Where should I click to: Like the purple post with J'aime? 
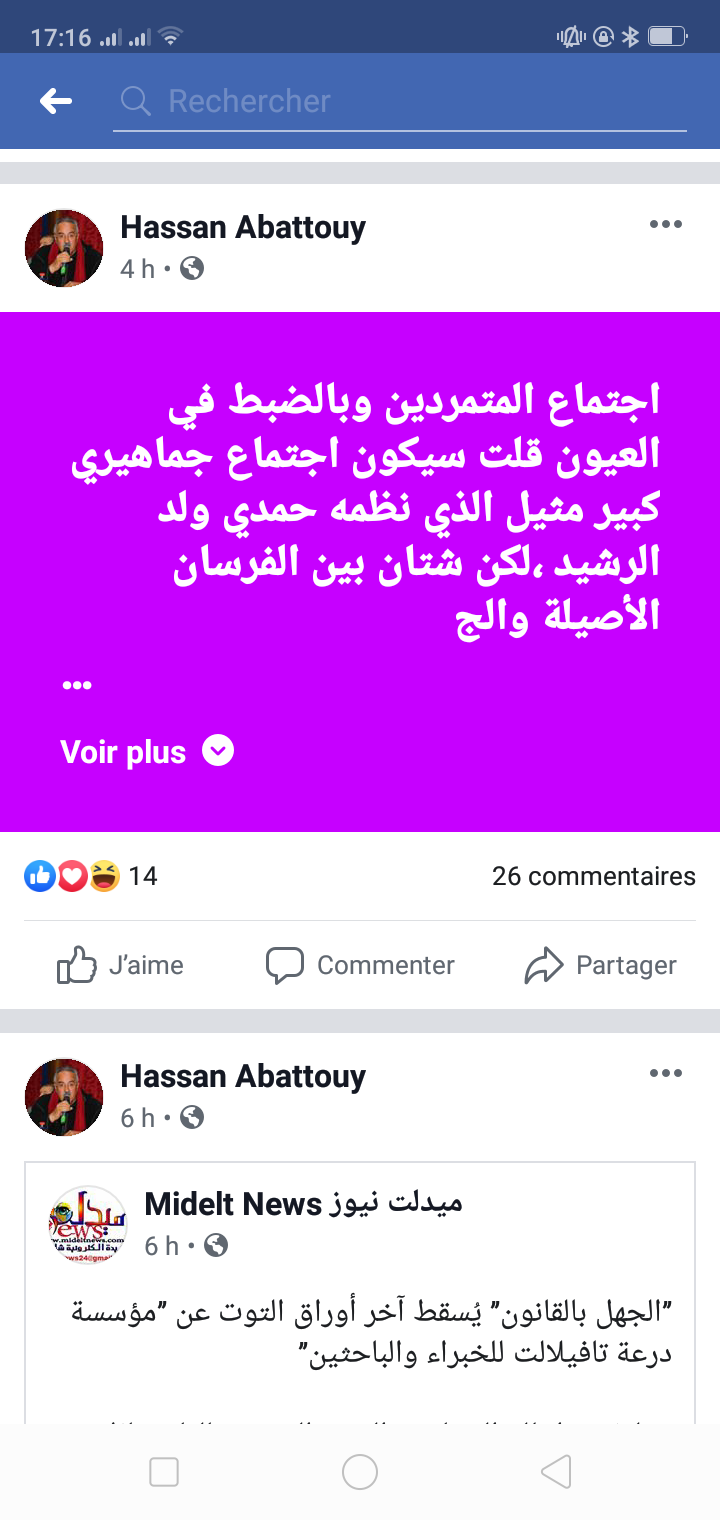(x=121, y=965)
